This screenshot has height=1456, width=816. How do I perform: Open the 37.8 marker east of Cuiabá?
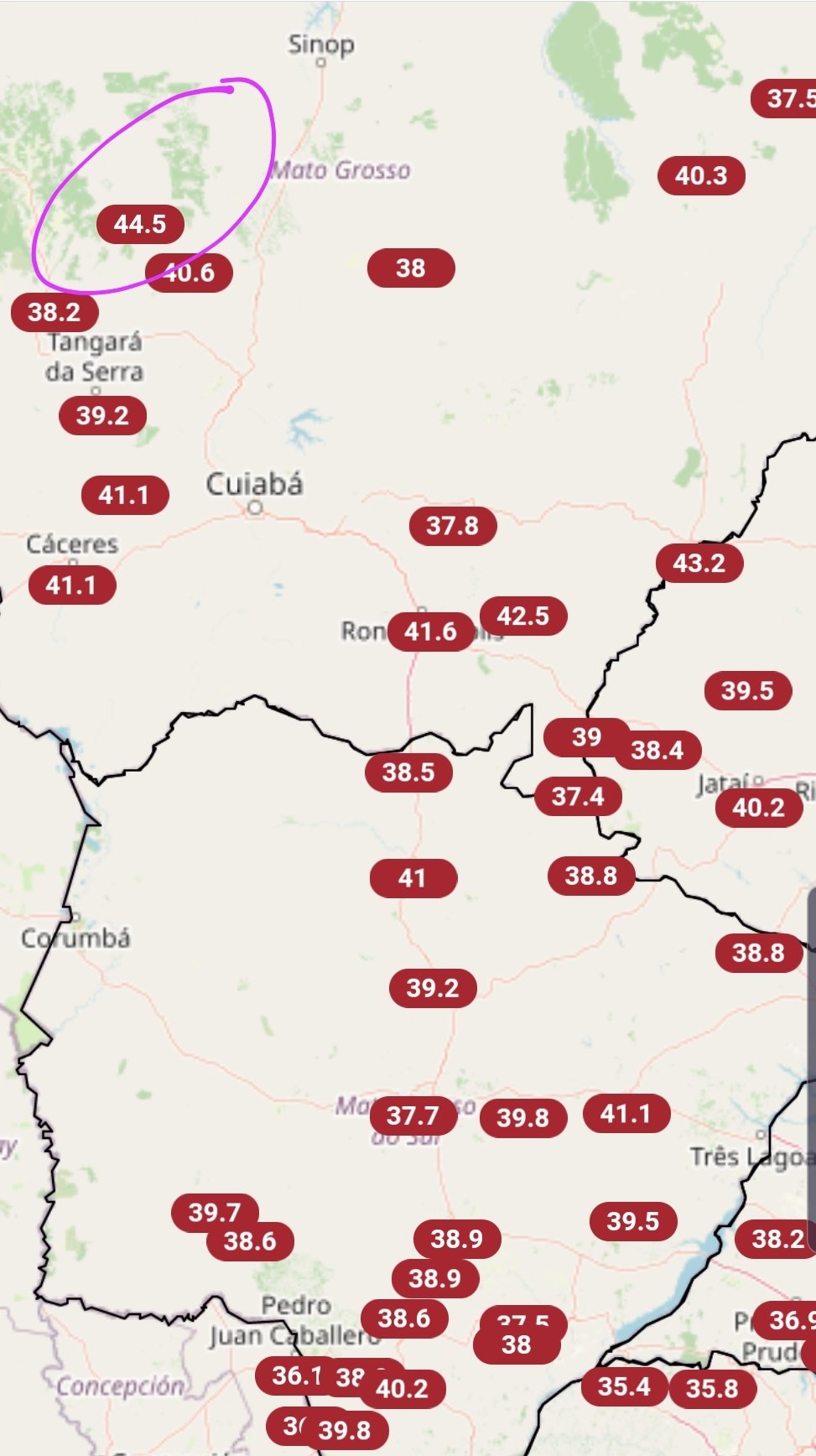tap(453, 526)
